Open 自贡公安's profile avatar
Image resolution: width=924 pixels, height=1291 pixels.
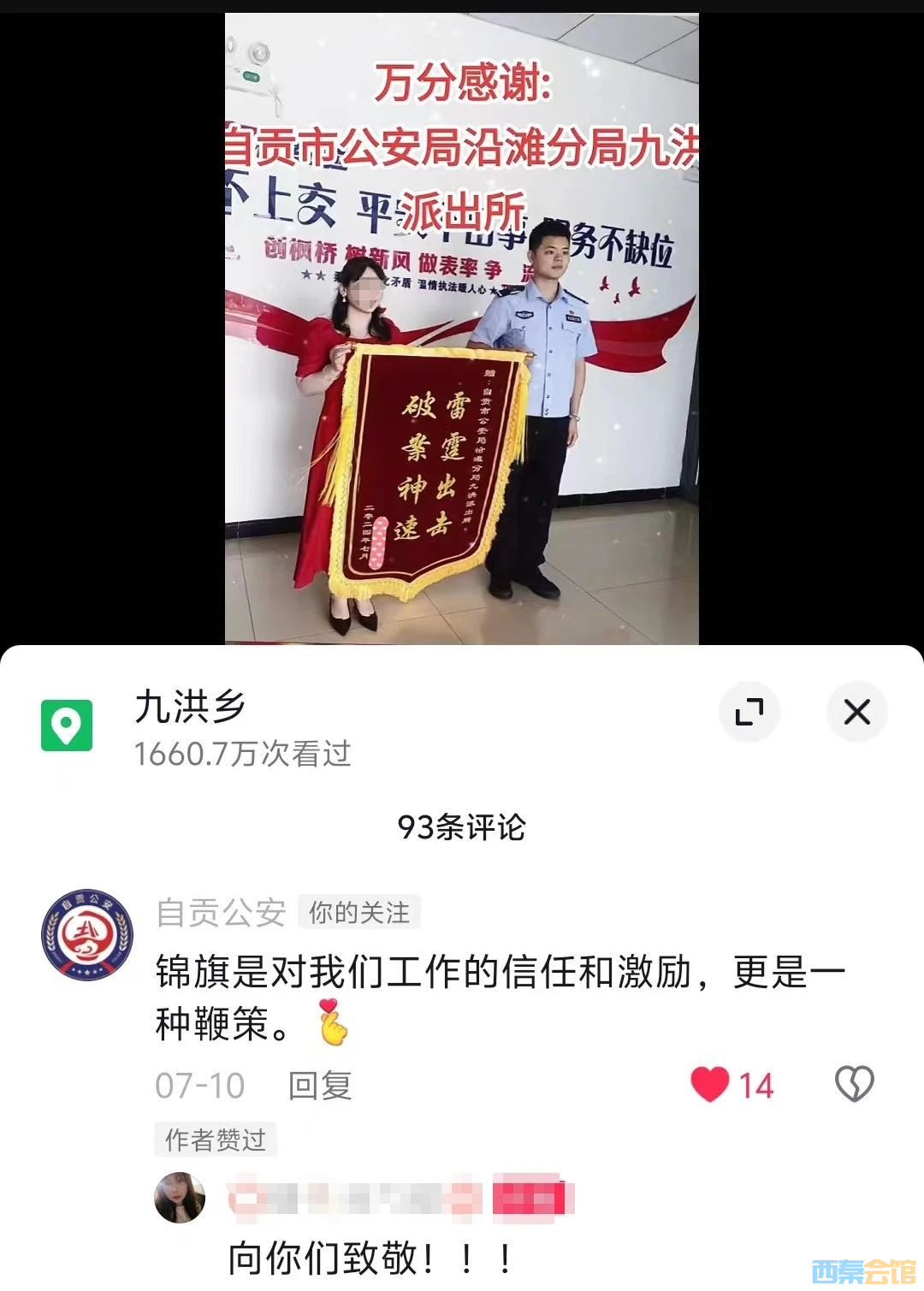point(87,934)
